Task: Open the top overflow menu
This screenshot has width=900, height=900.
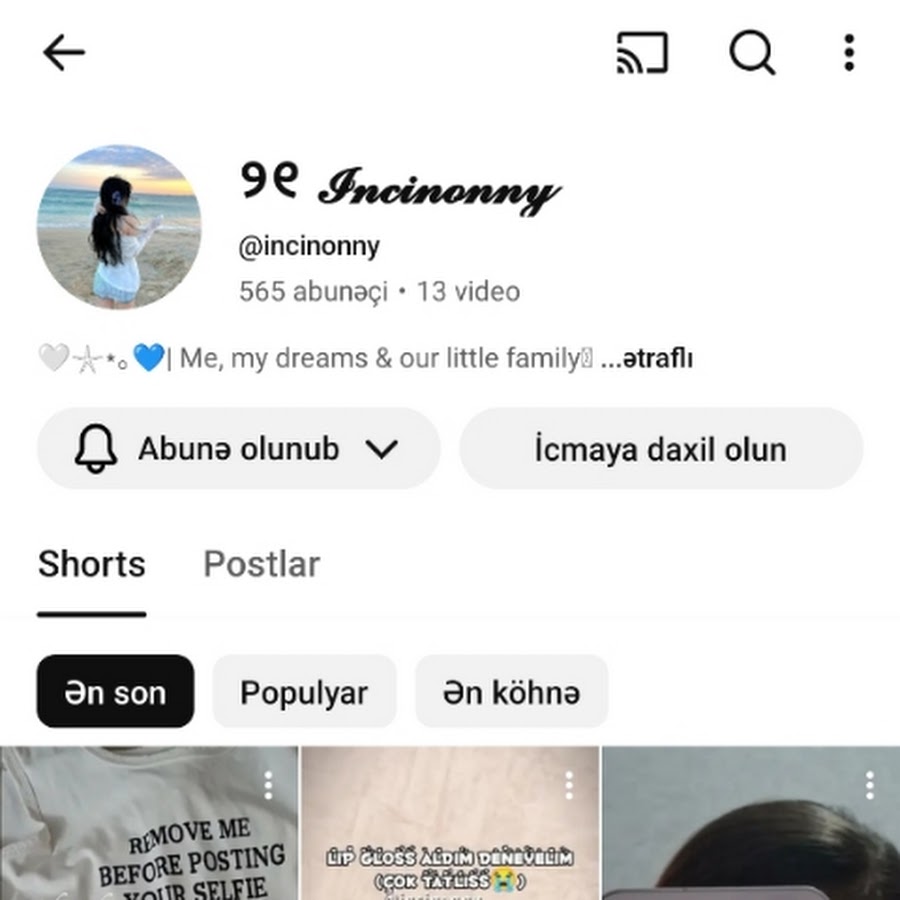Action: (849, 53)
